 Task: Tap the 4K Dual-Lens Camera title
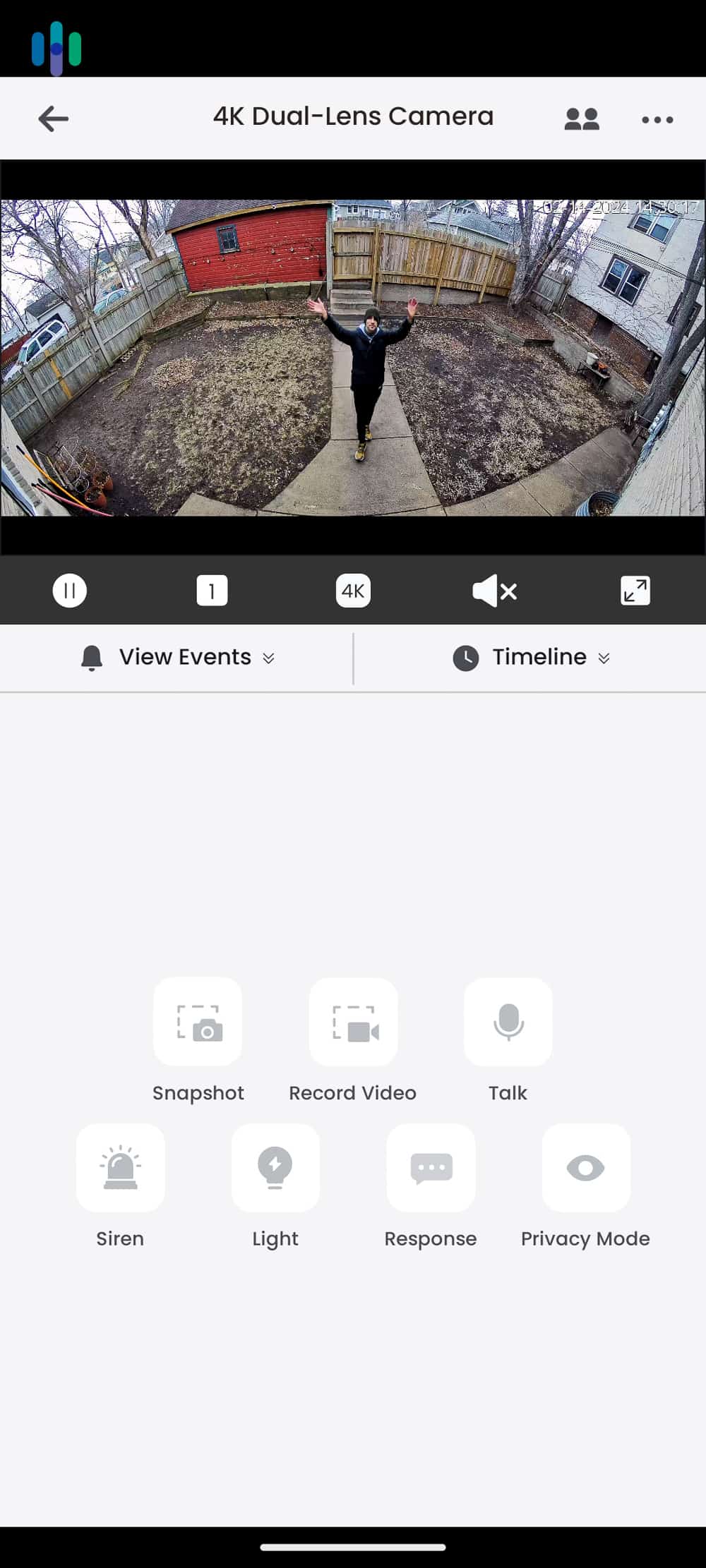(x=353, y=116)
